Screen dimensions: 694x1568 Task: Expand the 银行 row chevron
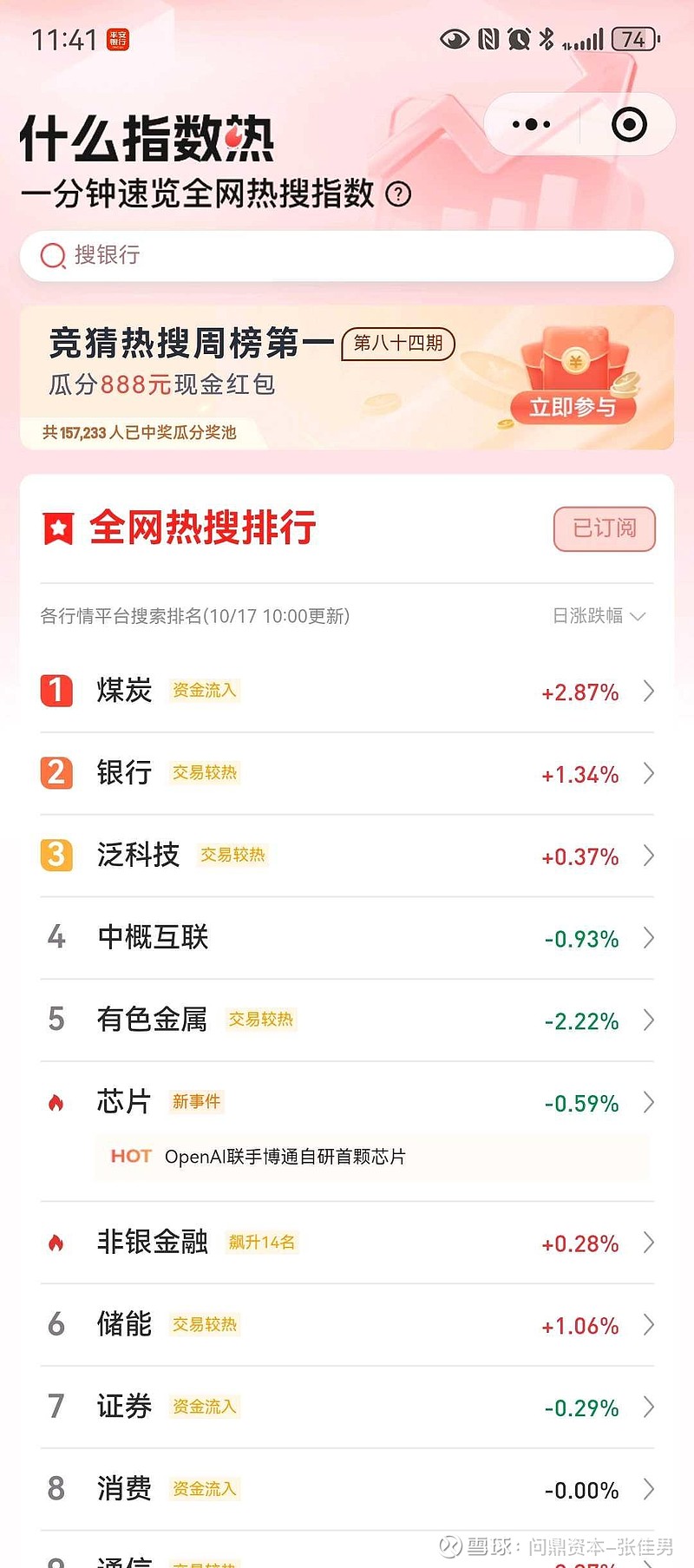(648, 773)
